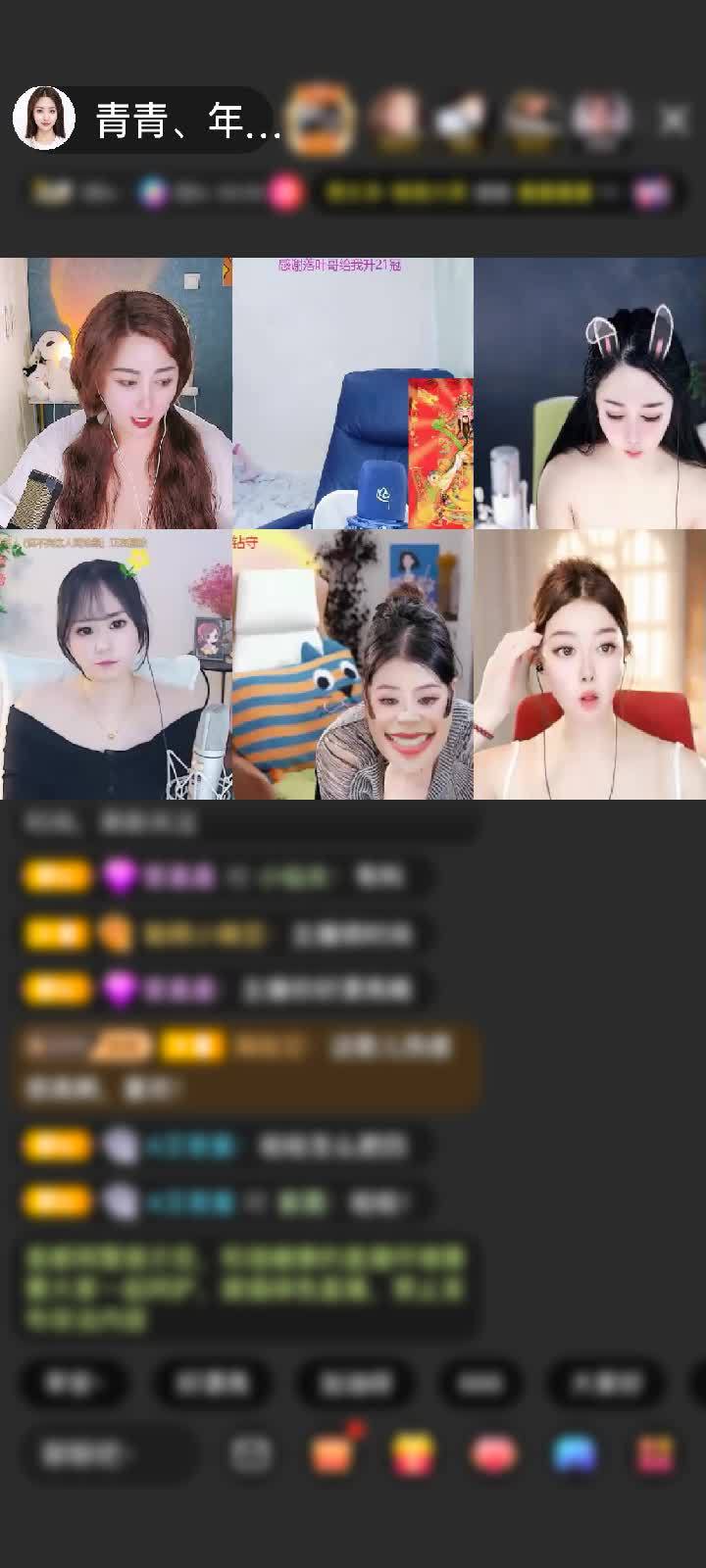Tap the purple diamond gift icon in a chat message
Image resolution: width=706 pixels, height=1568 pixels.
(120, 875)
